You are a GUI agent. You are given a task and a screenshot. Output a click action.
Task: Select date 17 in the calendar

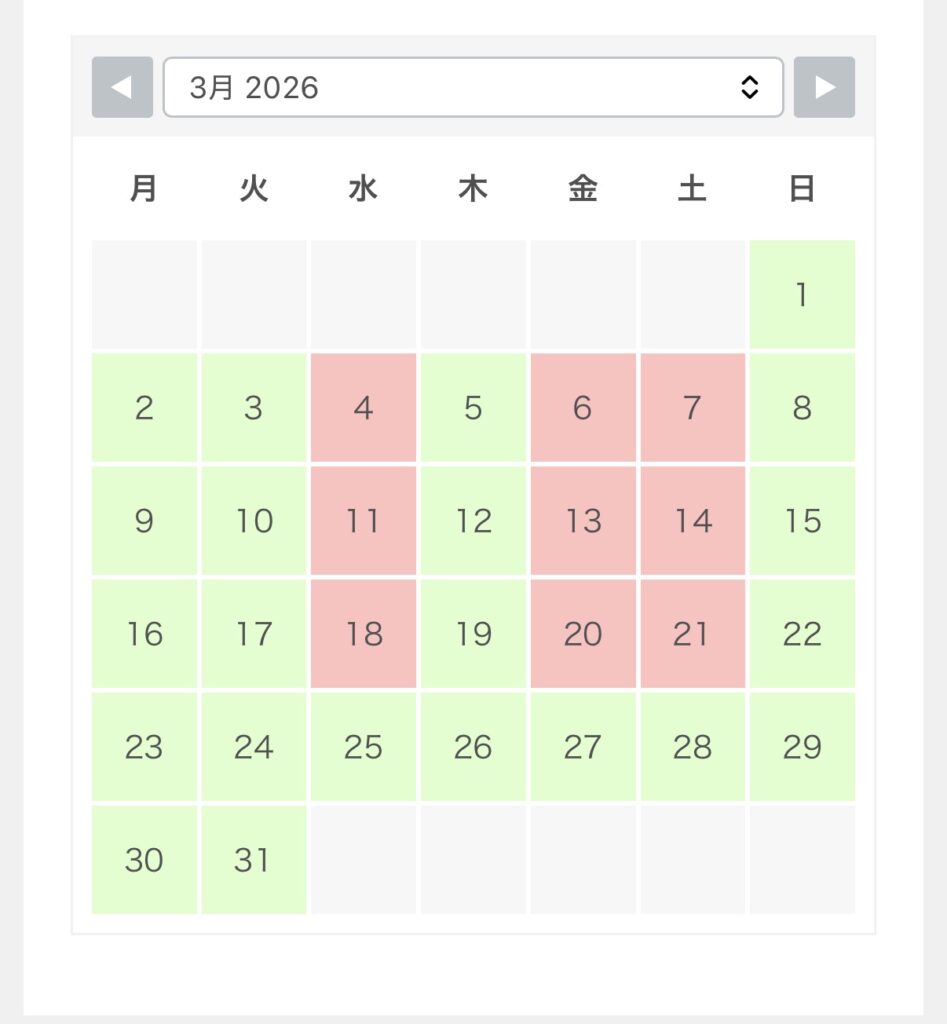(x=254, y=634)
